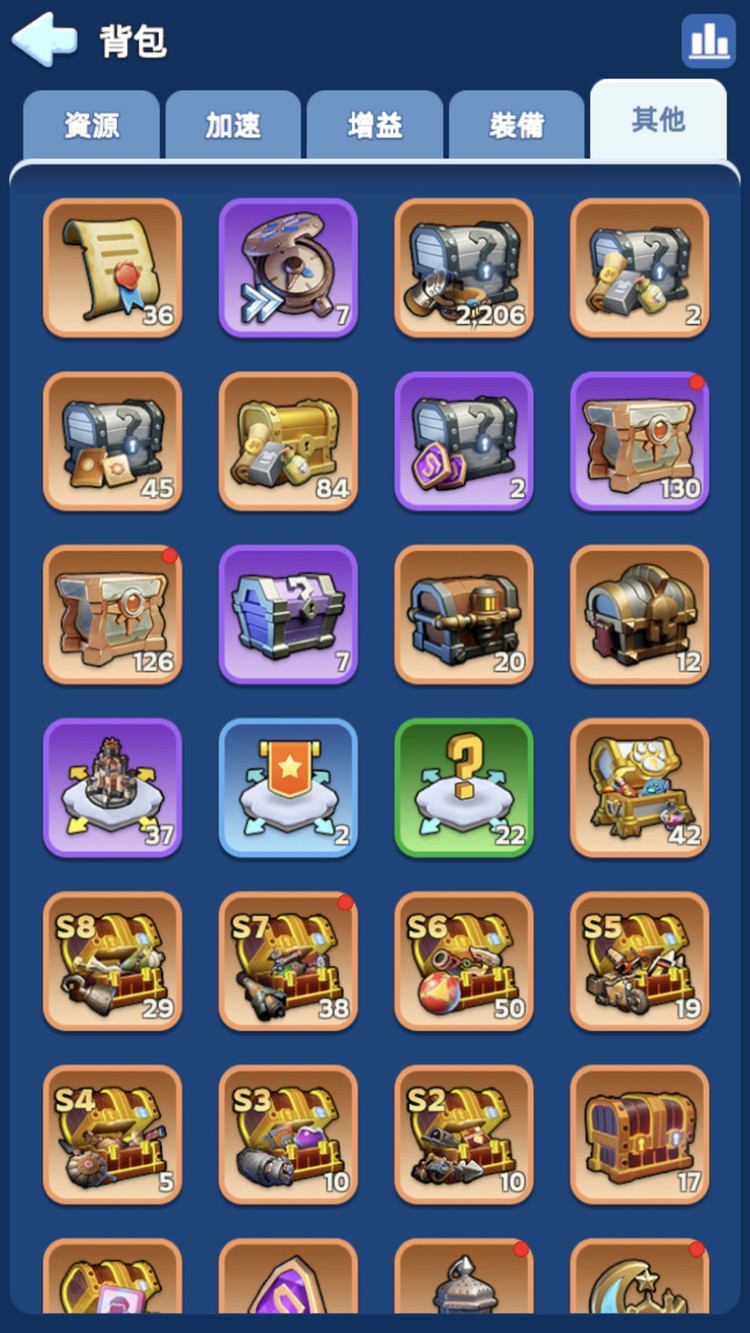Select the scroll item with 36
This screenshot has width=750, height=1333.
pyautogui.click(x=112, y=268)
